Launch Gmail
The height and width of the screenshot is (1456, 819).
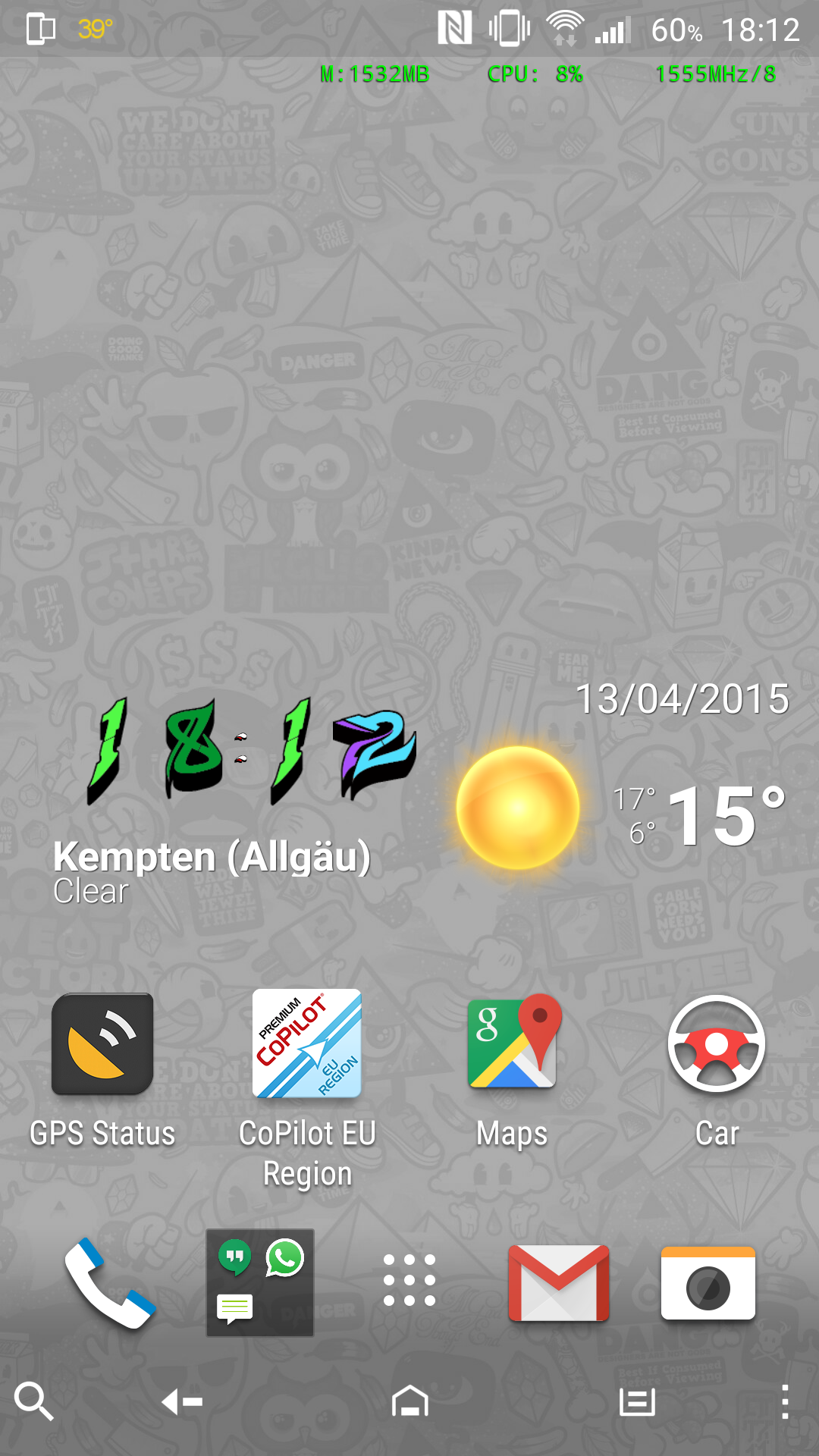(x=559, y=1283)
